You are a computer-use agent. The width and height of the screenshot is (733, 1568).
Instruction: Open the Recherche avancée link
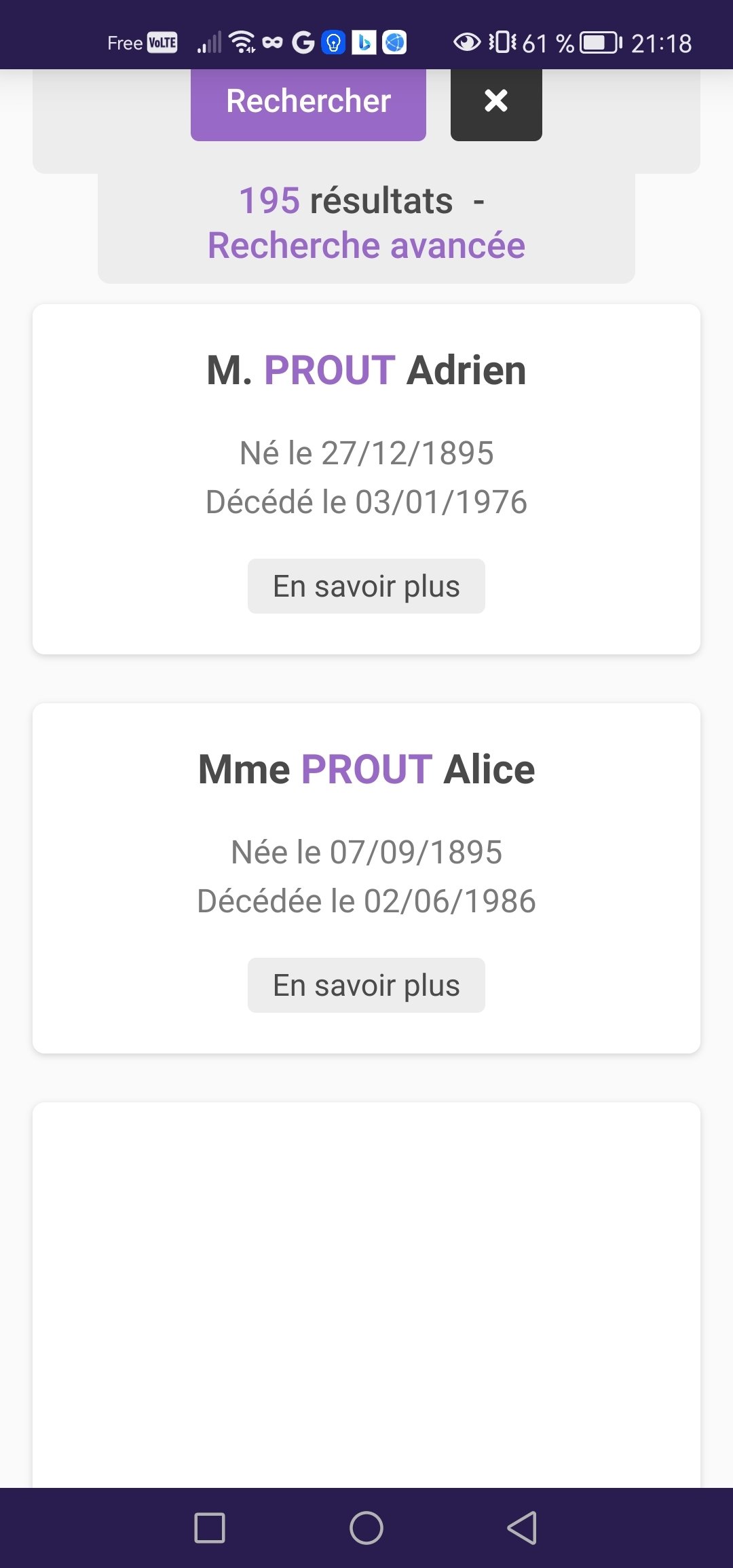coord(366,246)
